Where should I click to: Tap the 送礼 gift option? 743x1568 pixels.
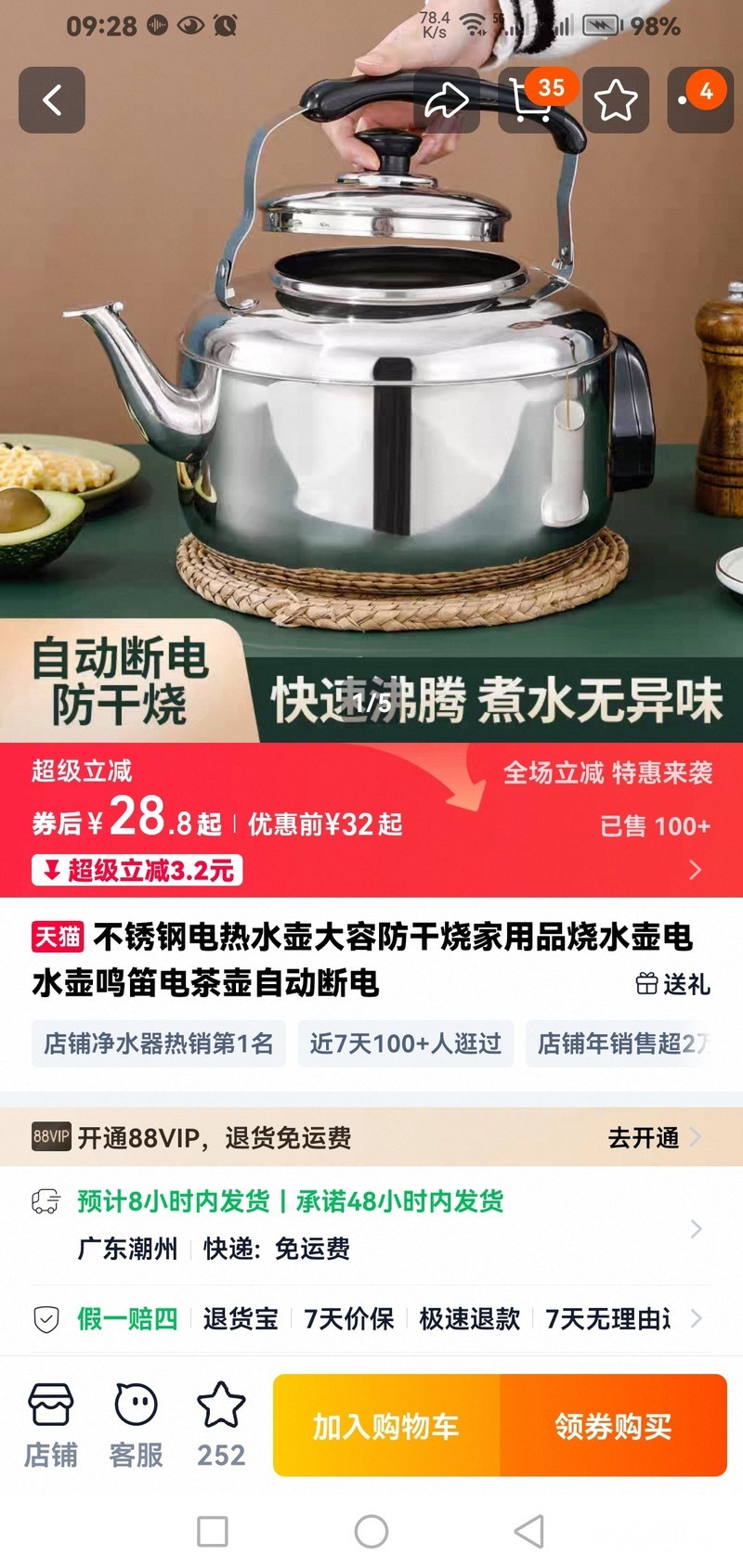[x=673, y=984]
